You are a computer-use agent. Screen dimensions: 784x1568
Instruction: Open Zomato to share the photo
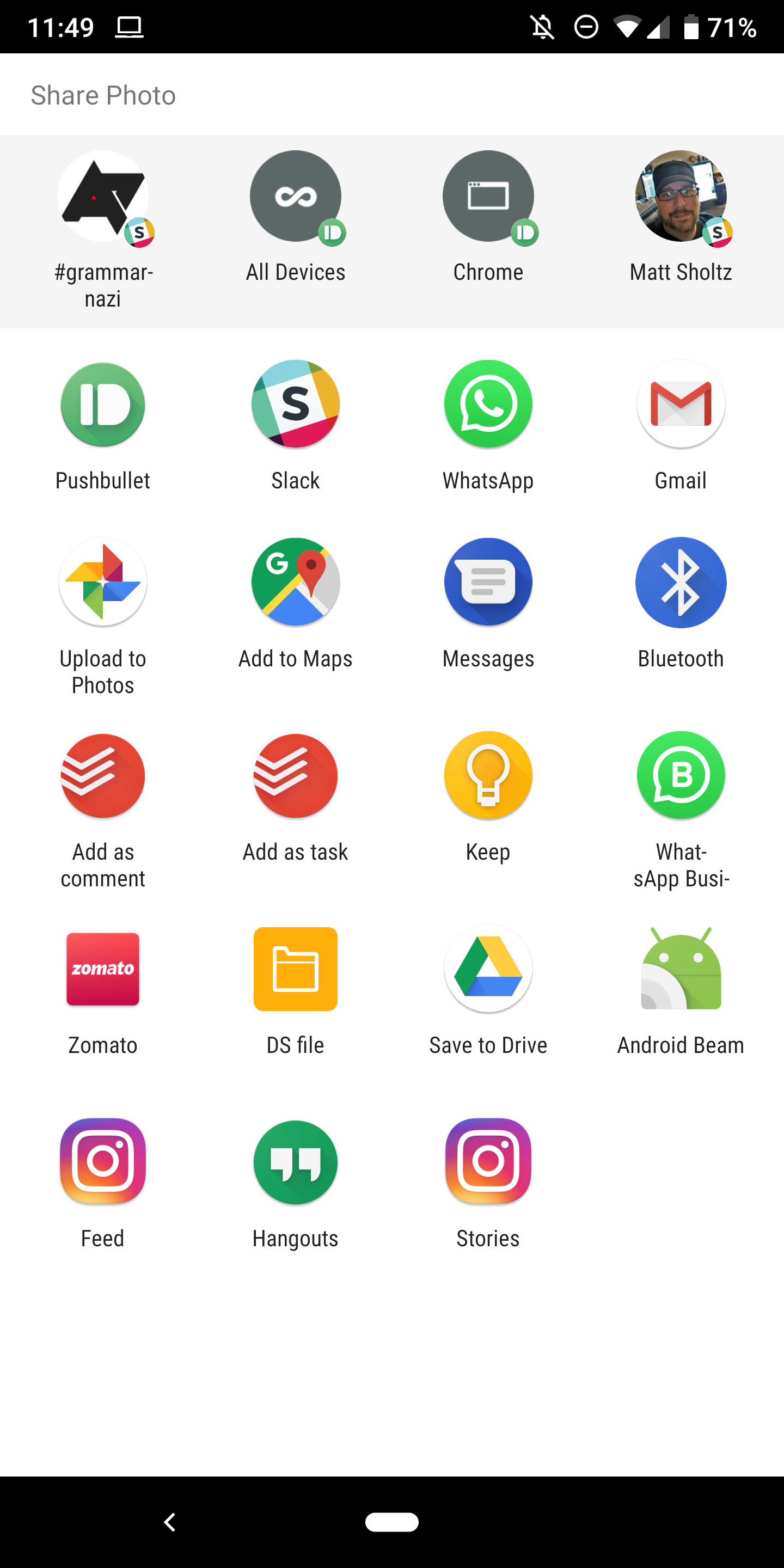click(x=102, y=969)
